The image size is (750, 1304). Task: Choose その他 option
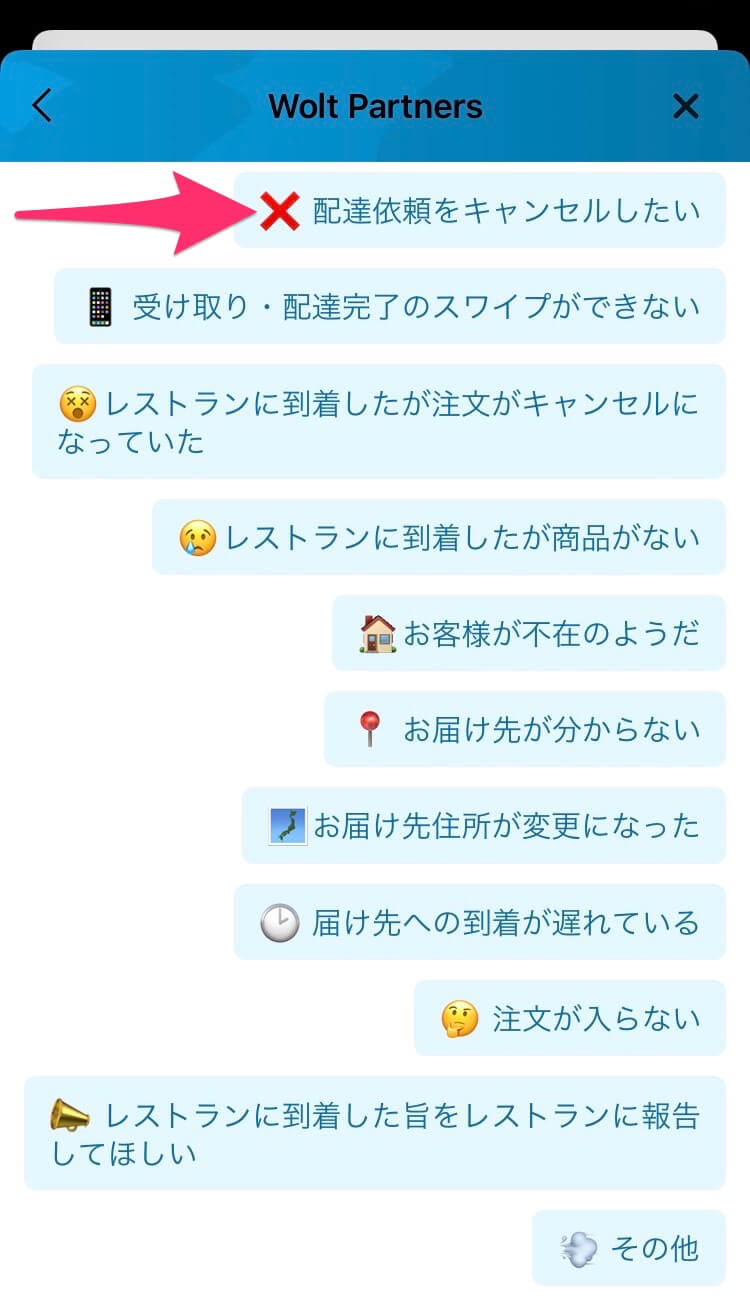coord(628,1248)
